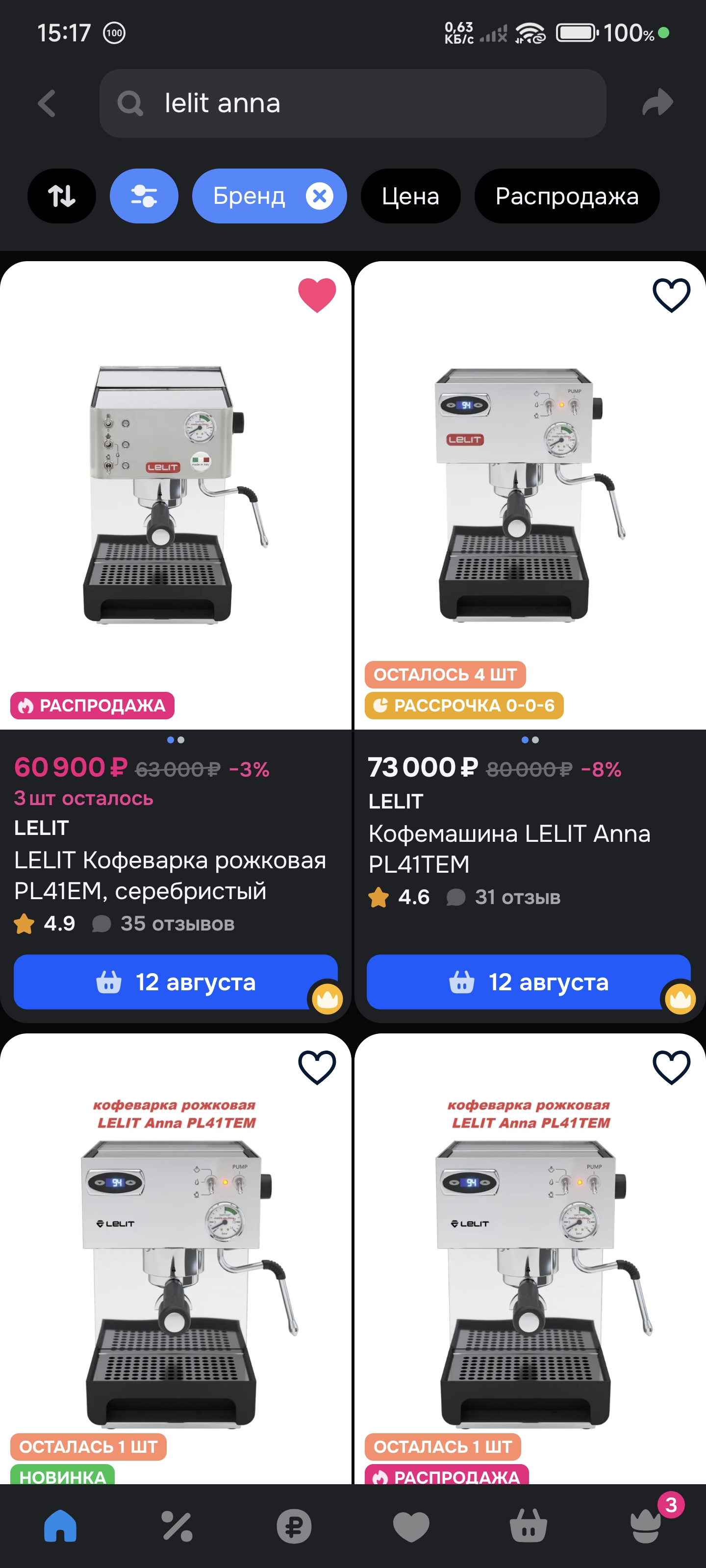Share the search results via arrow icon
This screenshot has height=1568, width=706.
tap(658, 103)
